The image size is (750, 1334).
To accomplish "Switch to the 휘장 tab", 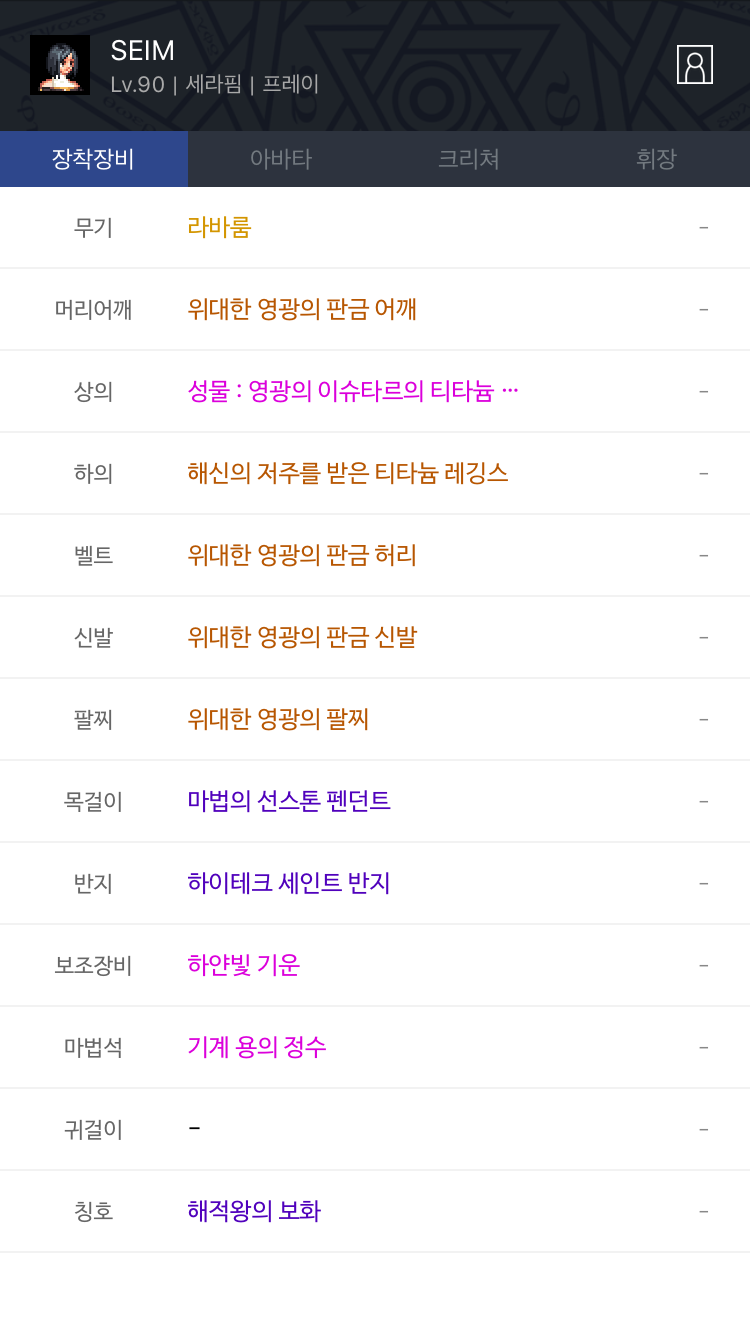I will pos(656,159).
